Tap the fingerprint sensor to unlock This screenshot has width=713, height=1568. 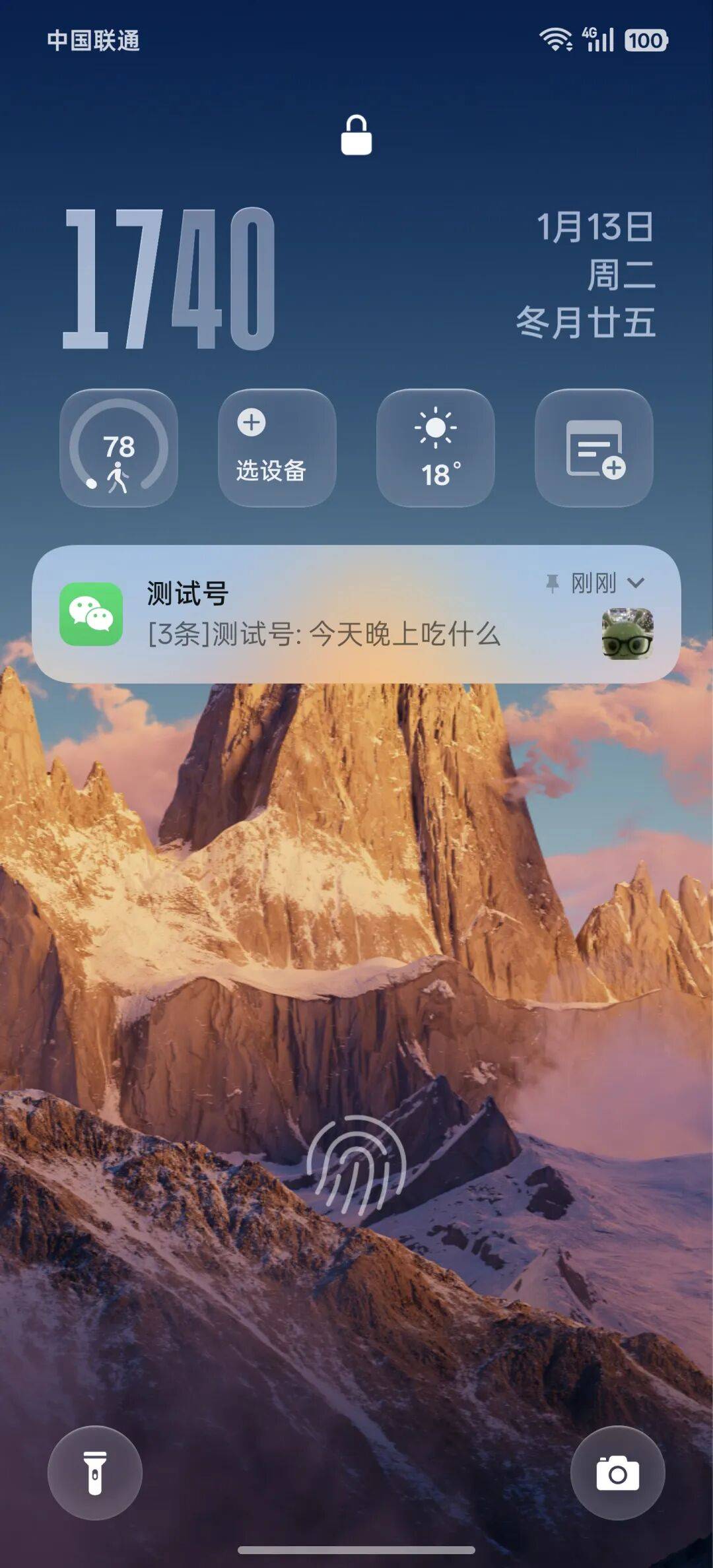[x=356, y=1165]
